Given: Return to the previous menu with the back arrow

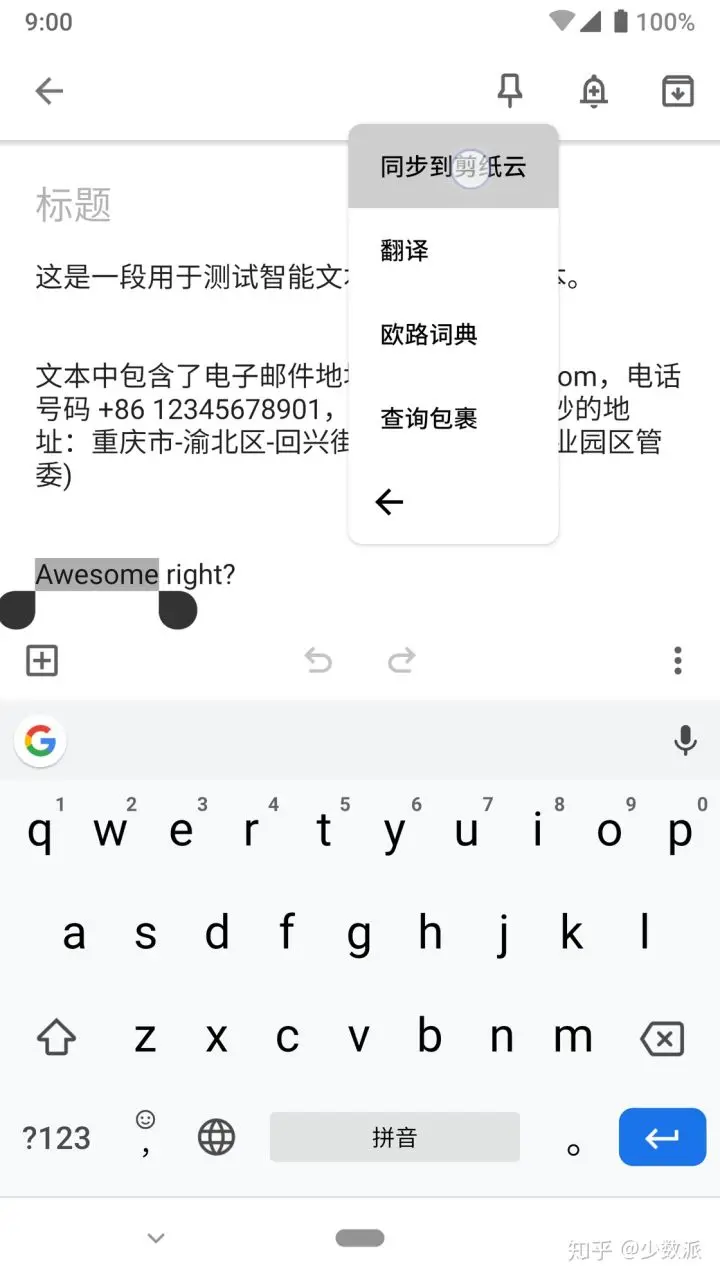Looking at the screenshot, I should click(389, 502).
